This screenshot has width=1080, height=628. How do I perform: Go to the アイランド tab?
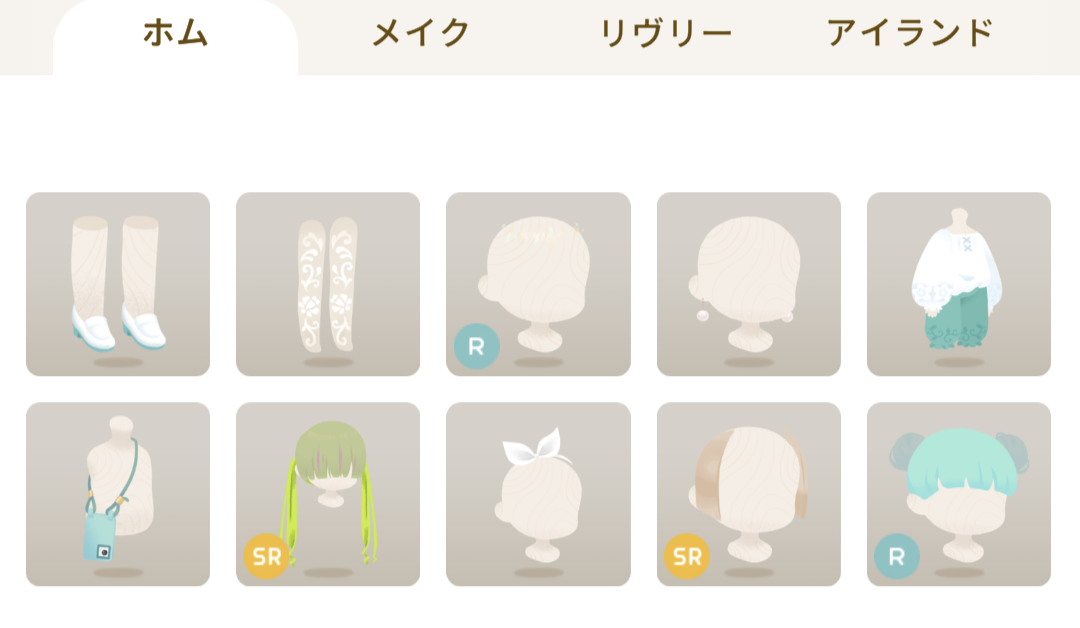click(x=909, y=34)
